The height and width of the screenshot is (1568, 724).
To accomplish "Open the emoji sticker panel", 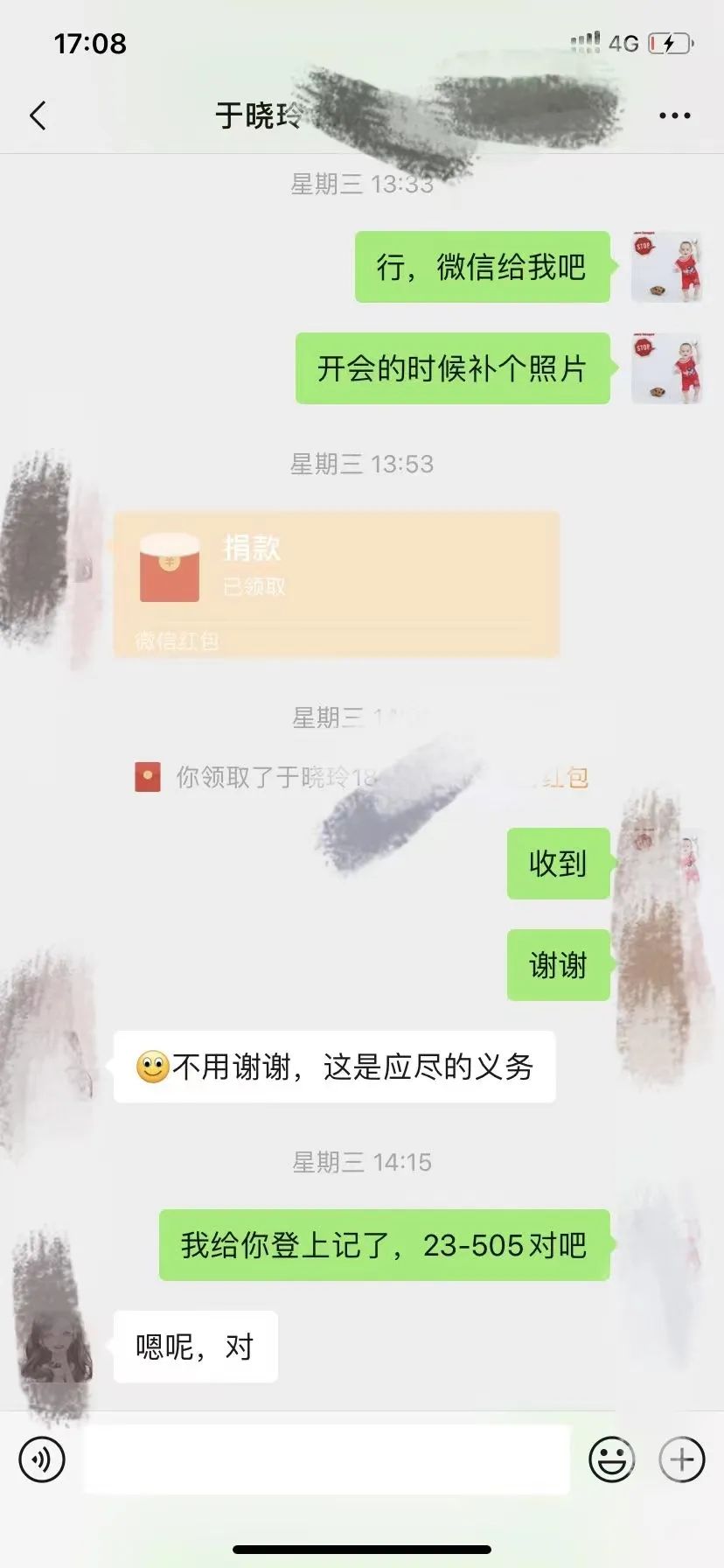I will (x=611, y=1459).
